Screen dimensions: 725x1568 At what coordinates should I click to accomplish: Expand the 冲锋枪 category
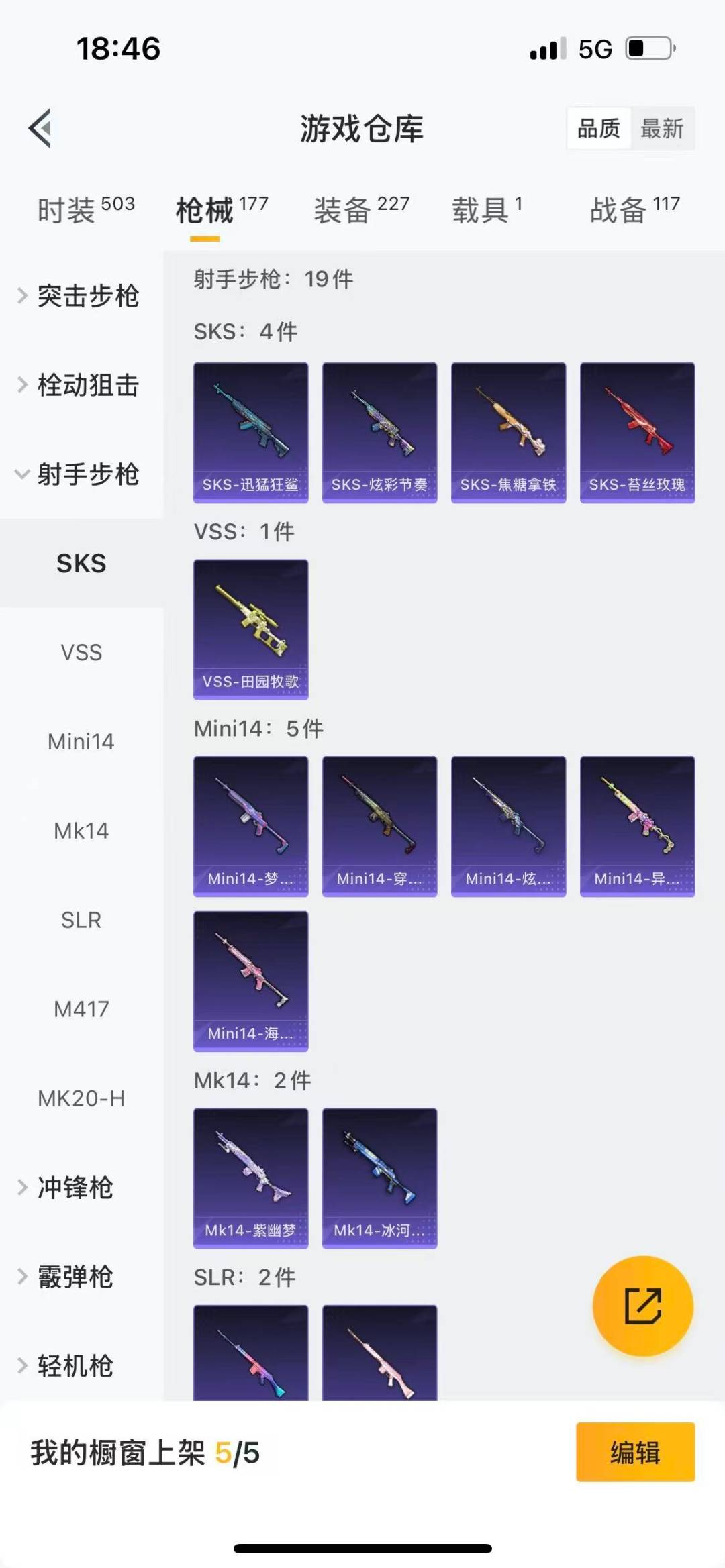click(x=74, y=1188)
